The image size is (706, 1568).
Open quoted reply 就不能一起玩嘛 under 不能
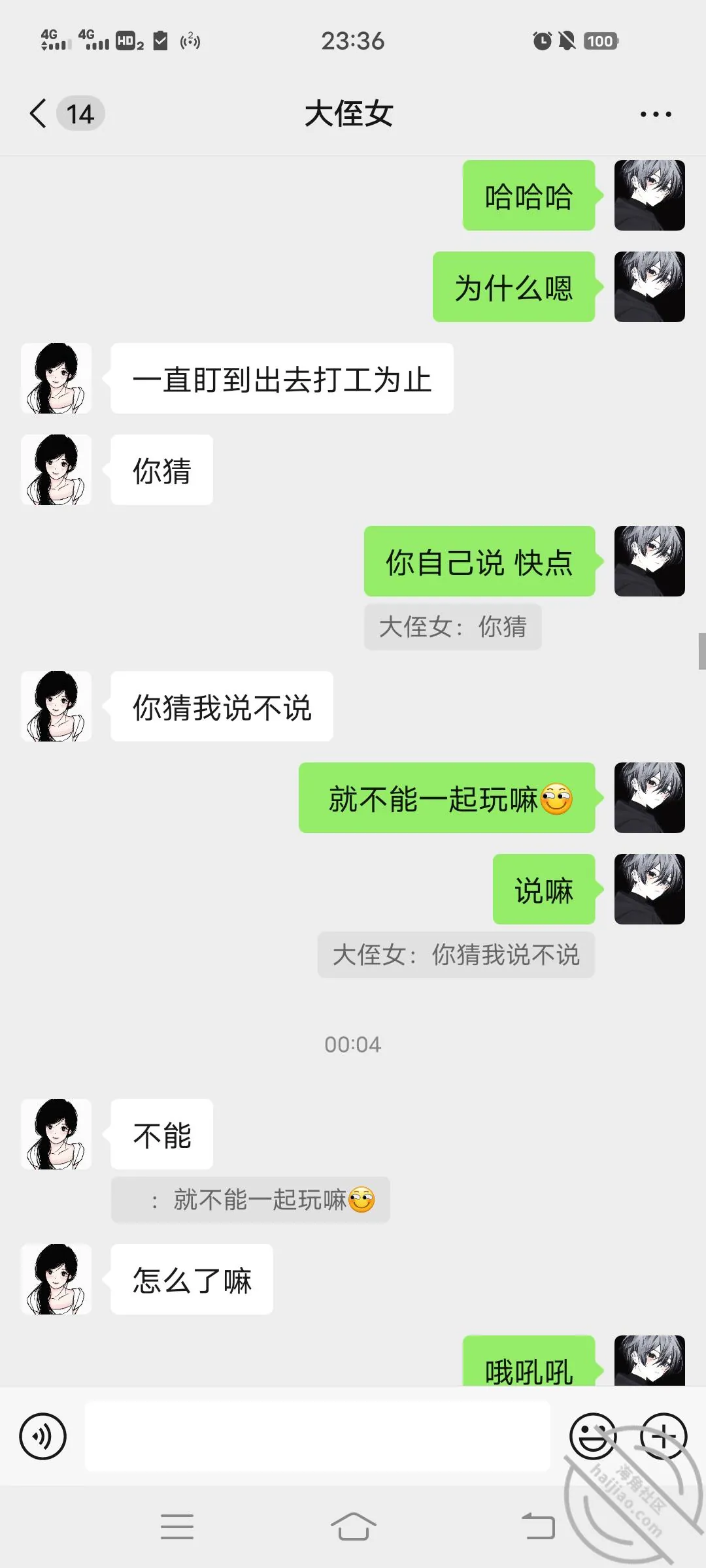250,1200
